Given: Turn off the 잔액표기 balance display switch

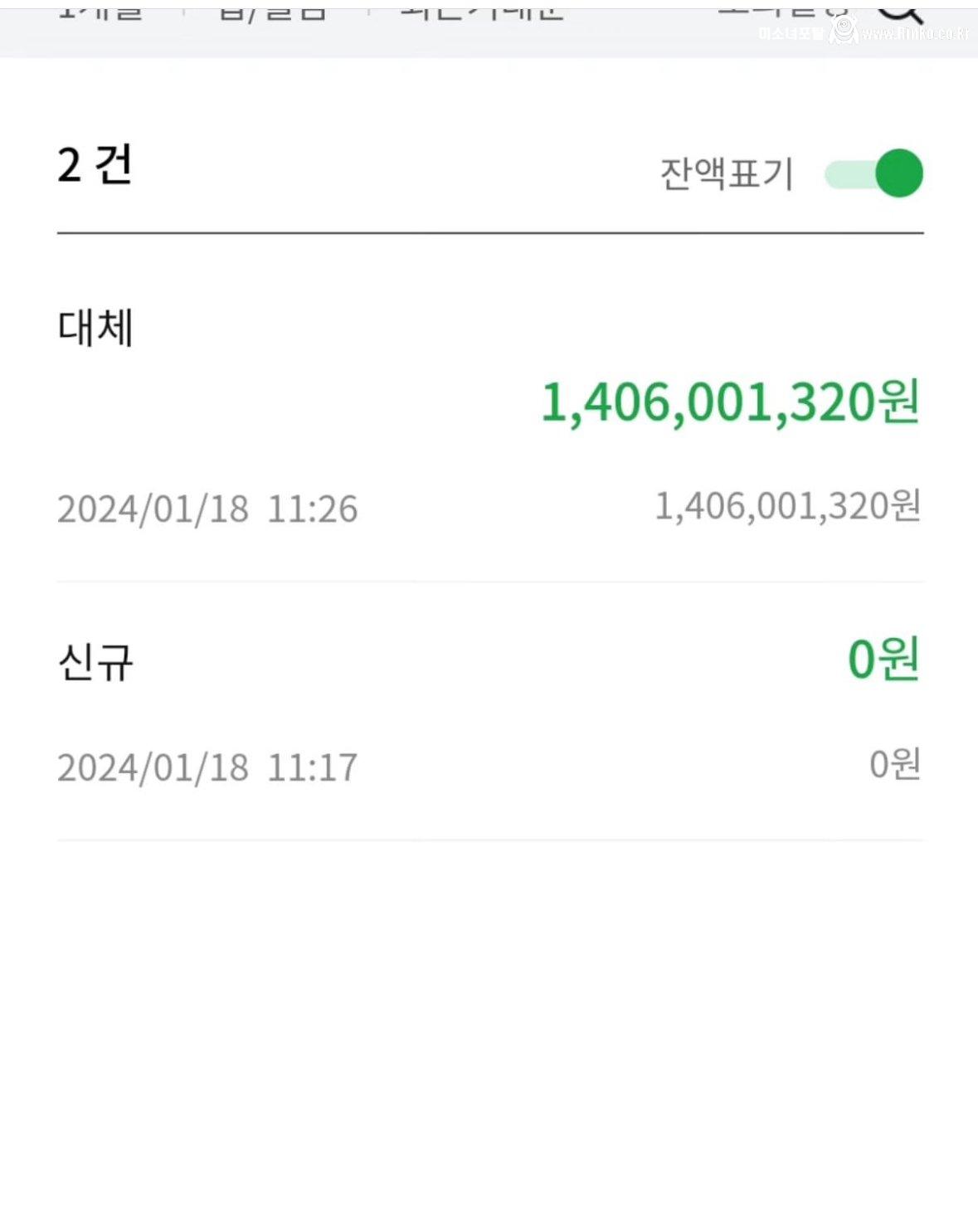Looking at the screenshot, I should 874,173.
